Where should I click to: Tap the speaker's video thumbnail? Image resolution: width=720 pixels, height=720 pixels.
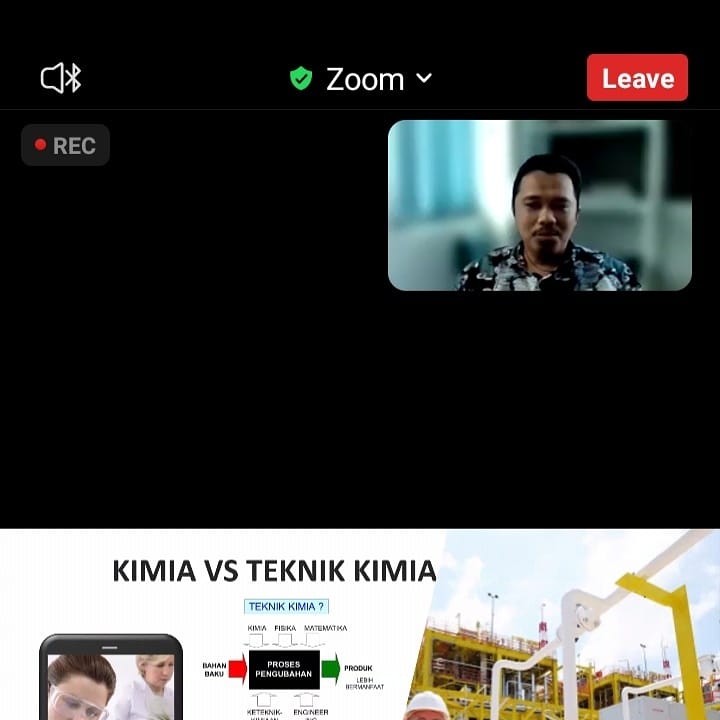click(539, 205)
